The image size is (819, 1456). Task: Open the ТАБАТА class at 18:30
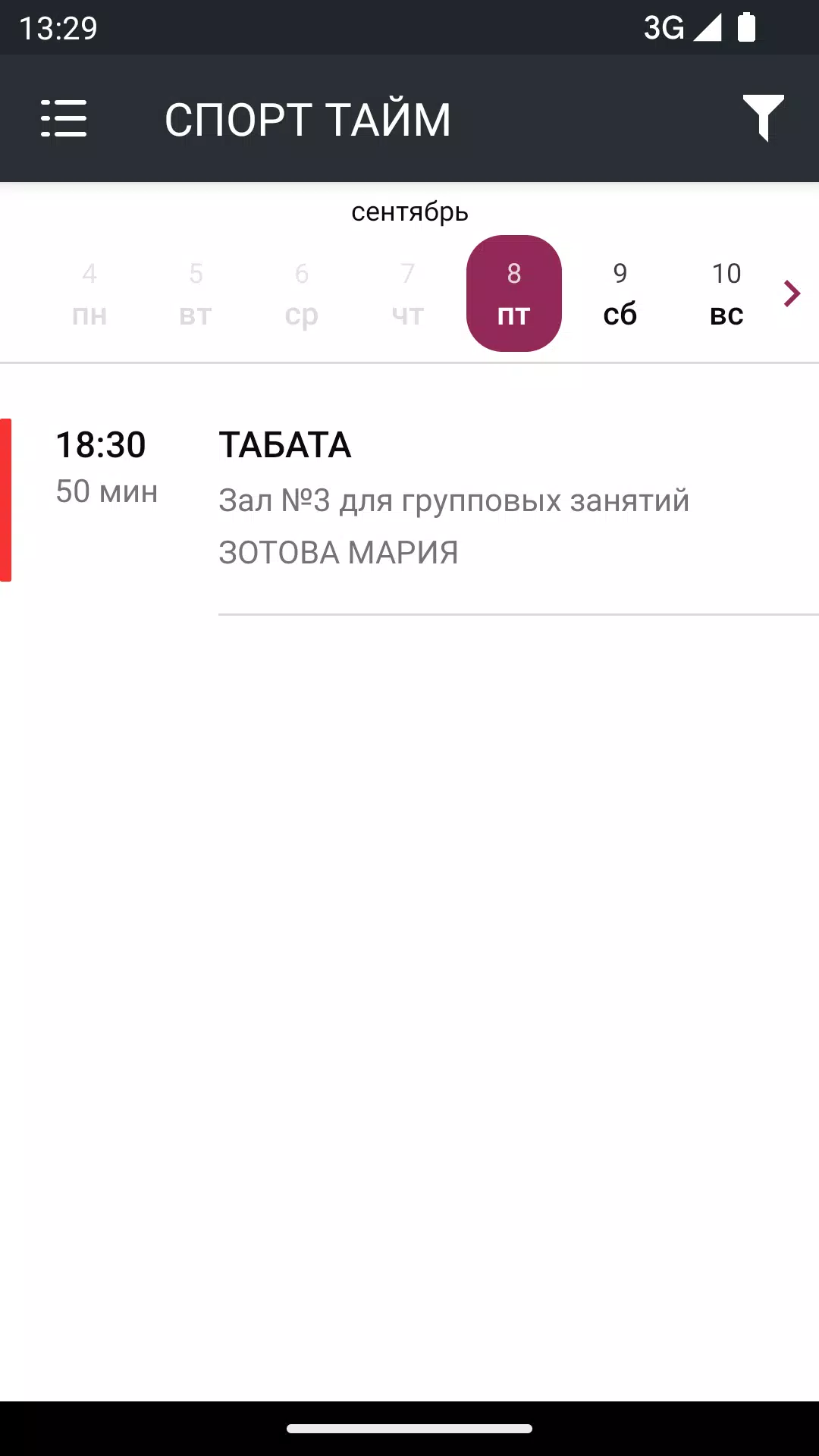pos(409,498)
